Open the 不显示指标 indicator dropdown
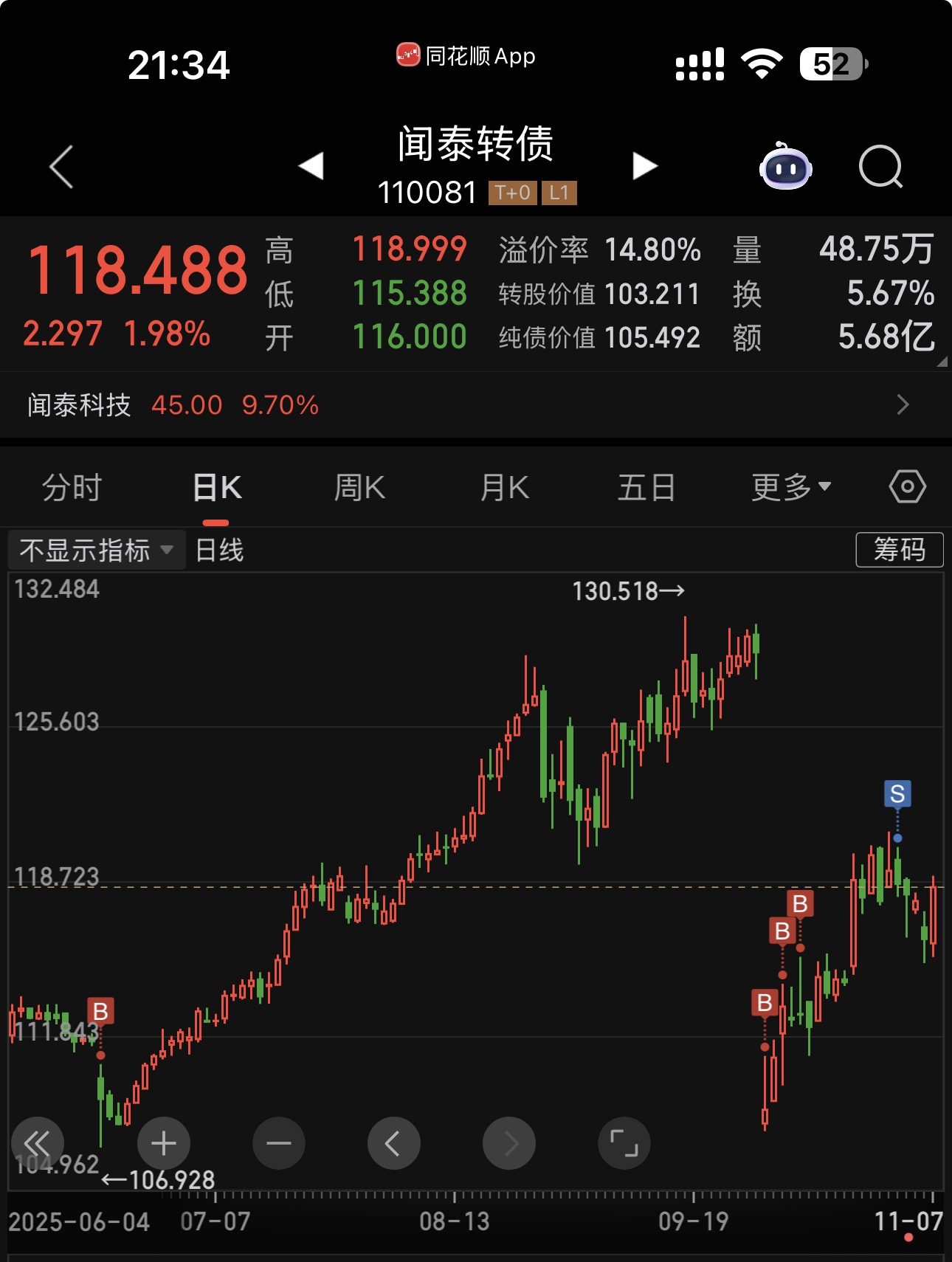This screenshot has height=1262, width=952. [x=96, y=551]
